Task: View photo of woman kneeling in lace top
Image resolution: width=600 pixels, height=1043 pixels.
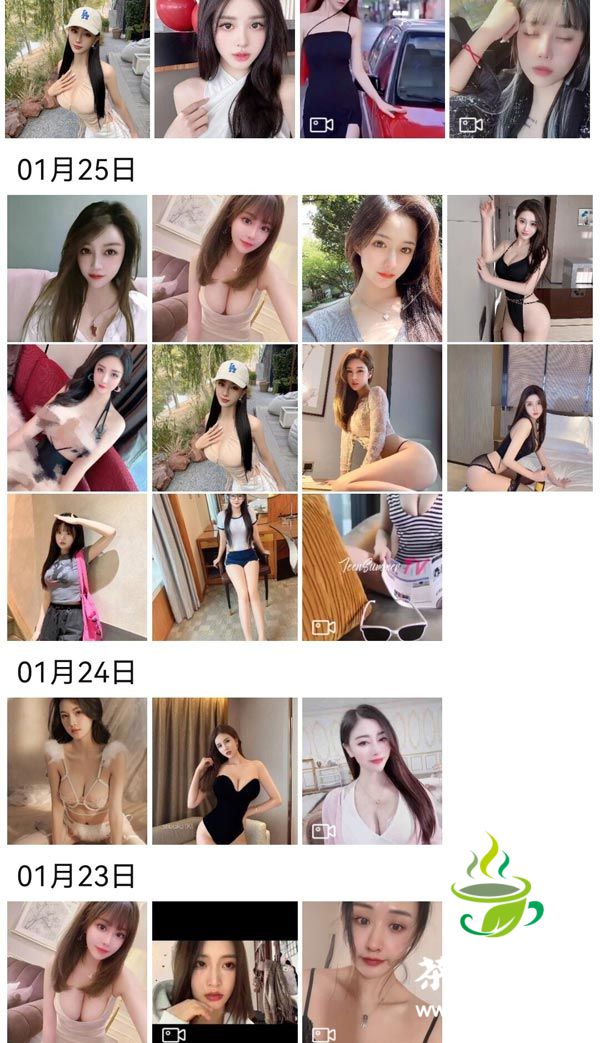Action: [x=372, y=418]
